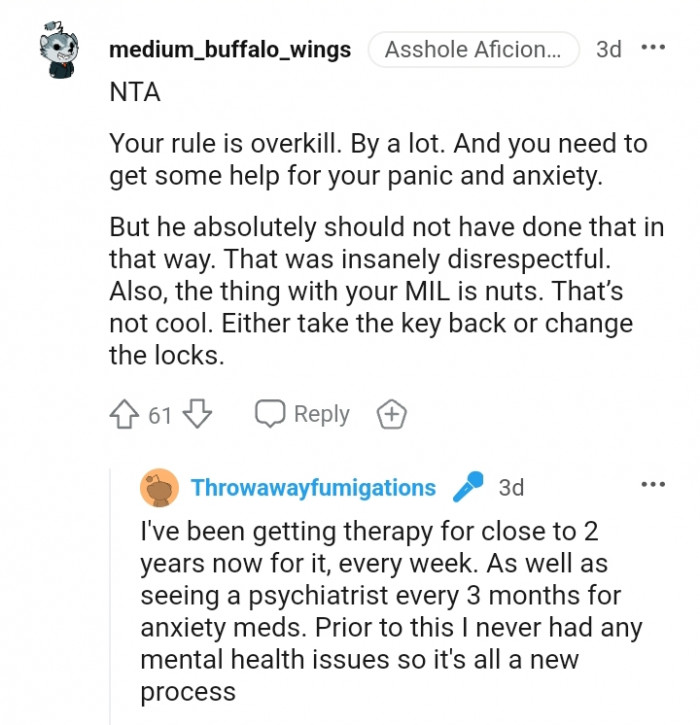The width and height of the screenshot is (700, 725).
Task: Give an award to medium_buffalo_wings' comment
Action: click(391, 414)
